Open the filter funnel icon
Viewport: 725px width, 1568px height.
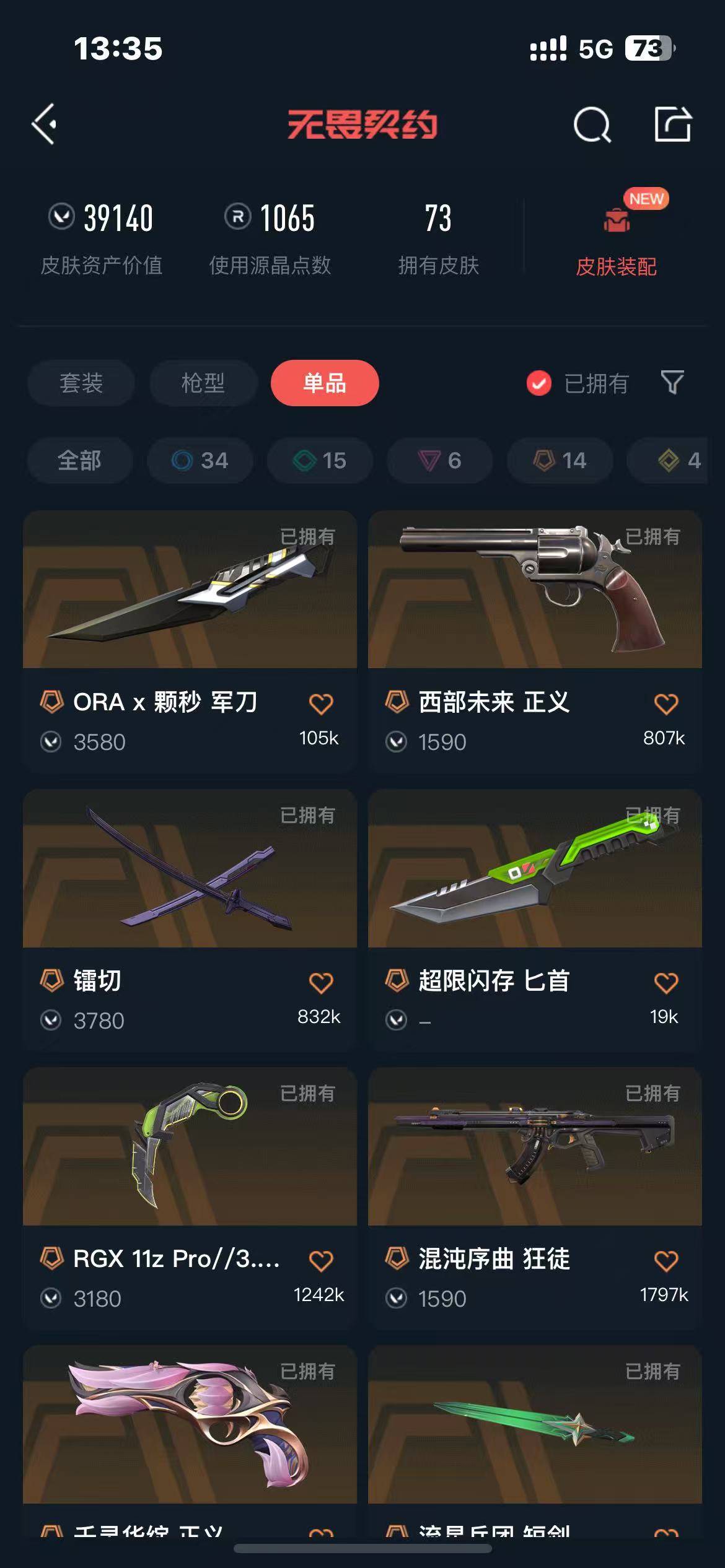coord(672,383)
